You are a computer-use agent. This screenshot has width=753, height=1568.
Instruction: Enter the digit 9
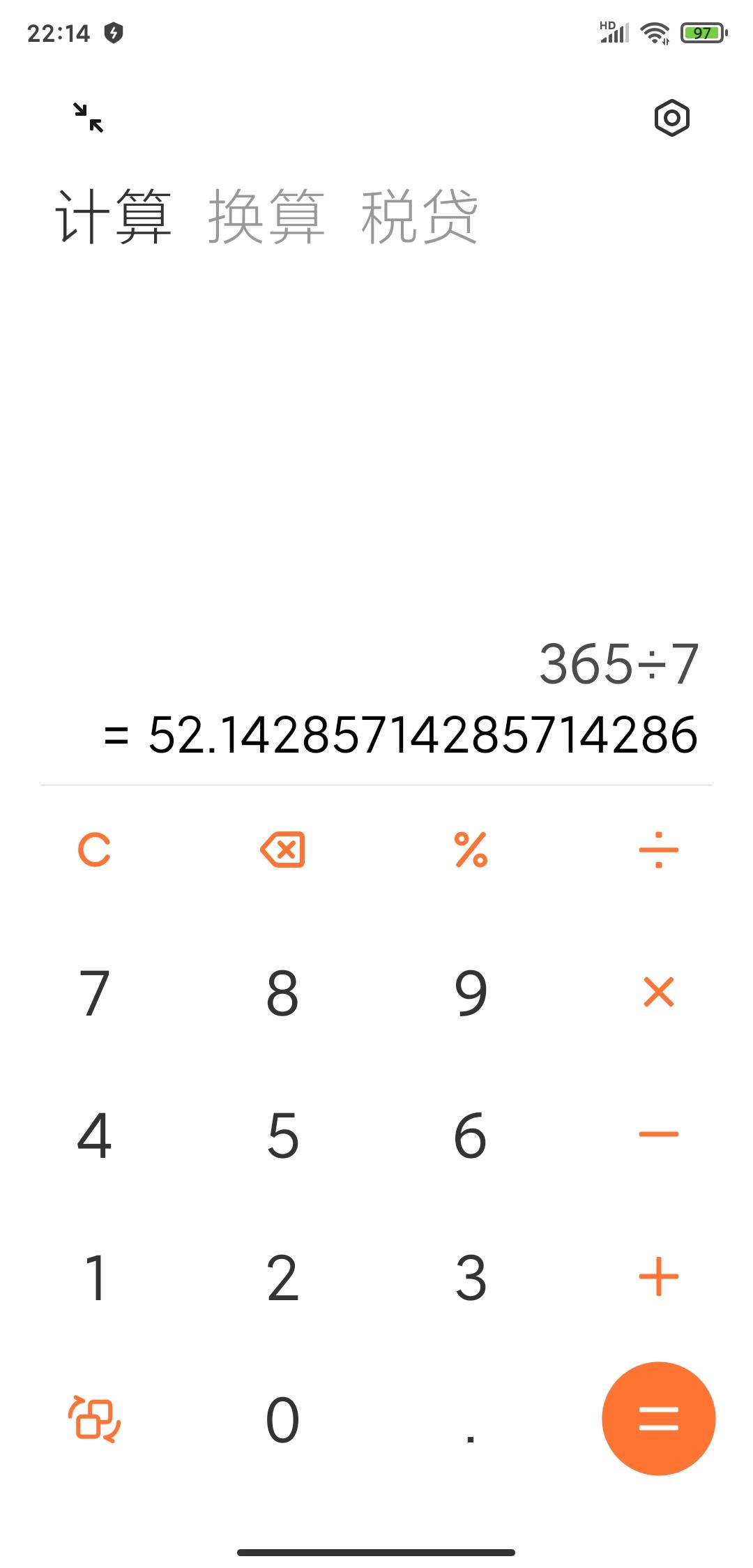471,992
